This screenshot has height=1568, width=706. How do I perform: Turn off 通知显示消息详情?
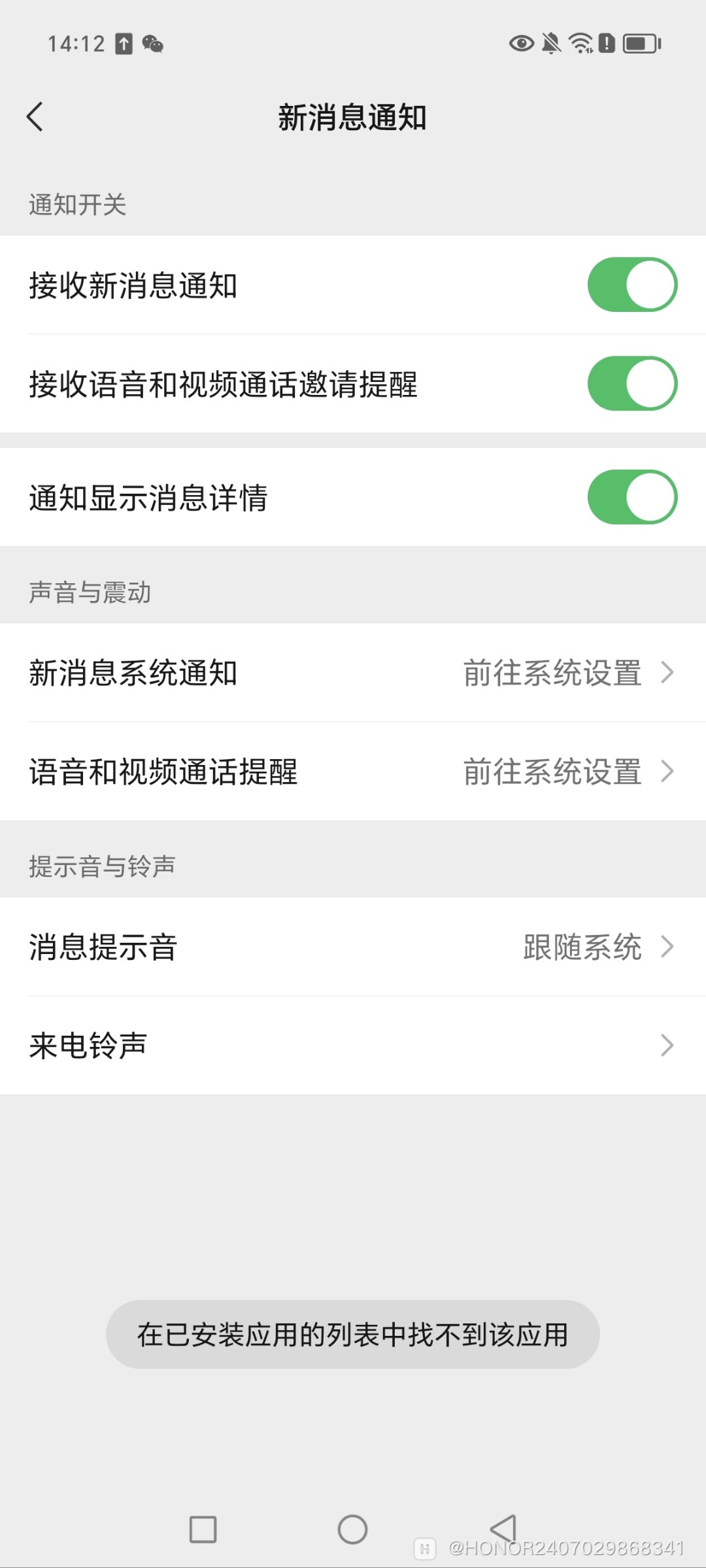tap(631, 498)
